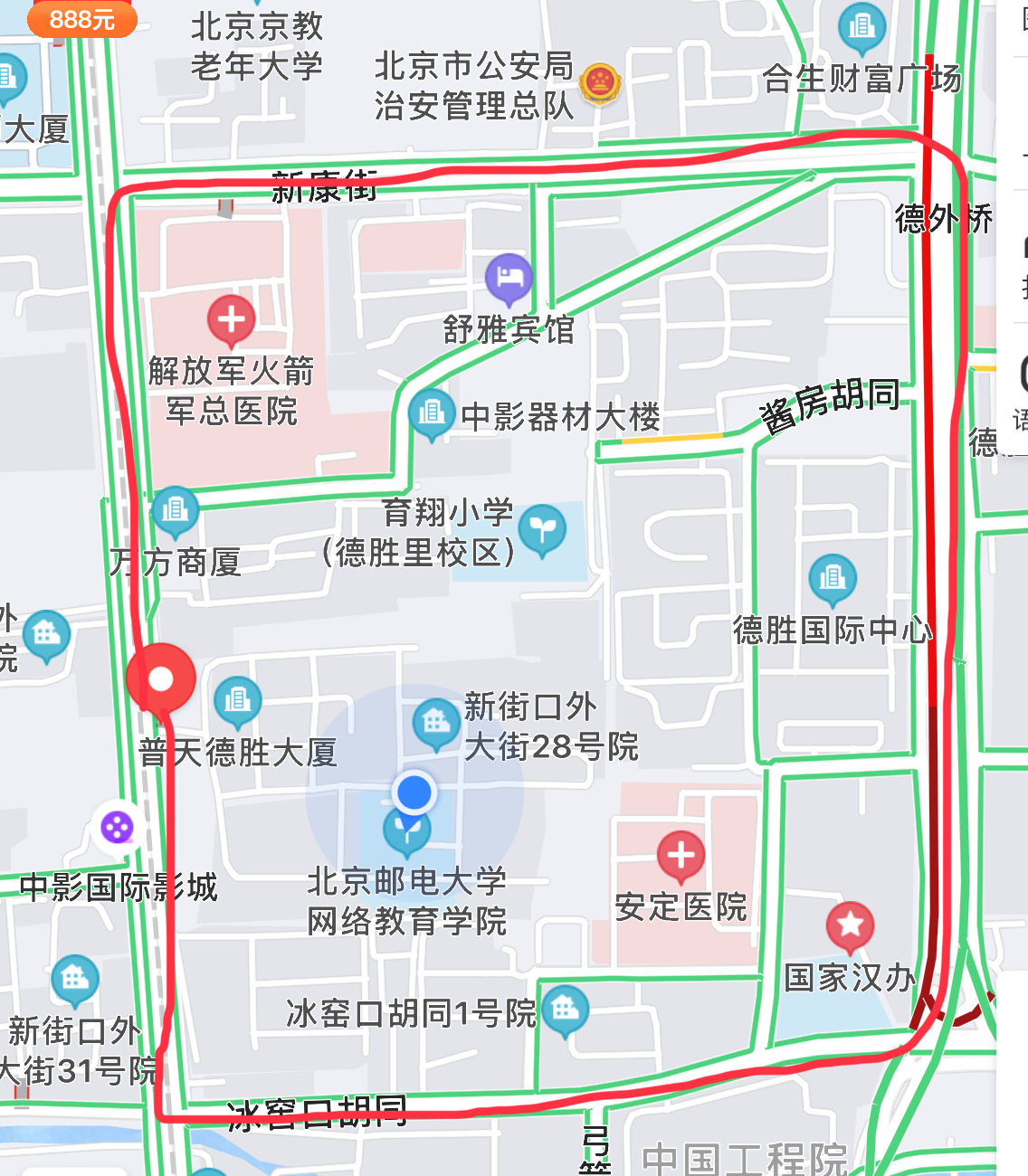Select the 德胜国际中心 building marker
The height and width of the screenshot is (1176, 1028).
[x=833, y=577]
